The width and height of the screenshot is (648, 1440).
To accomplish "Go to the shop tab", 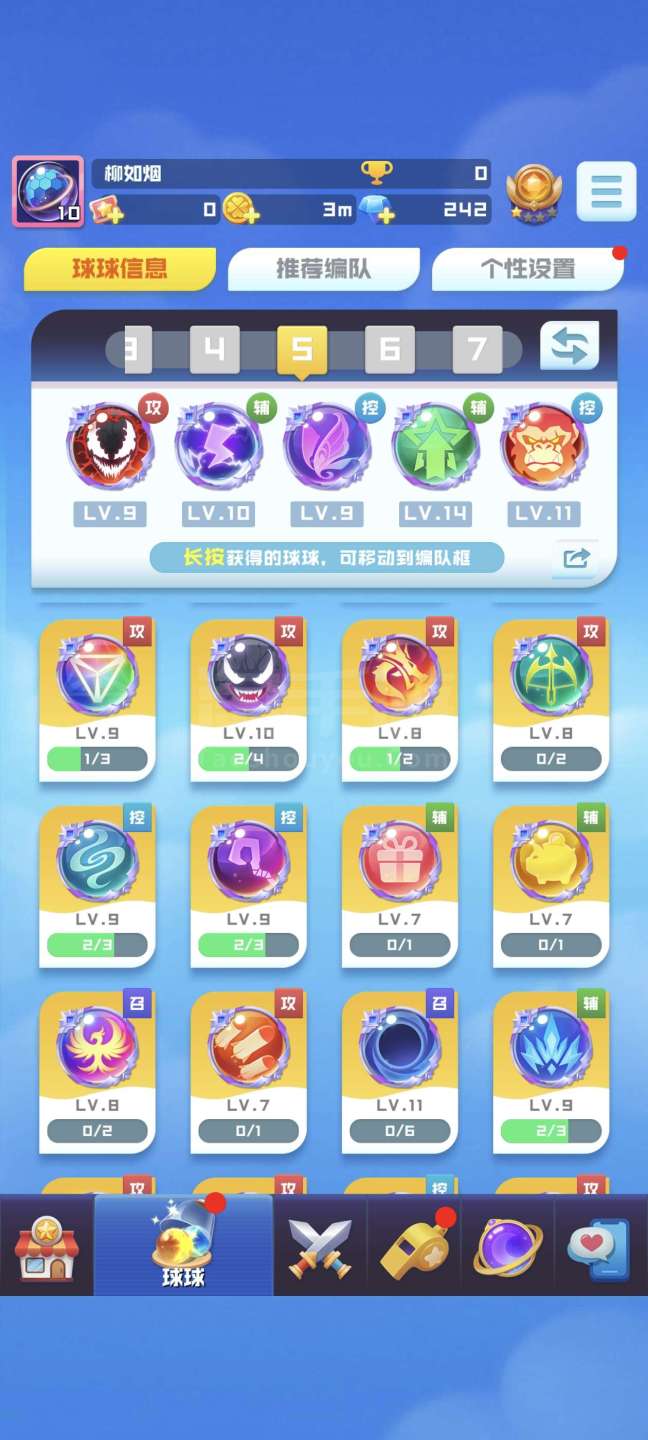I will pos(46,1246).
